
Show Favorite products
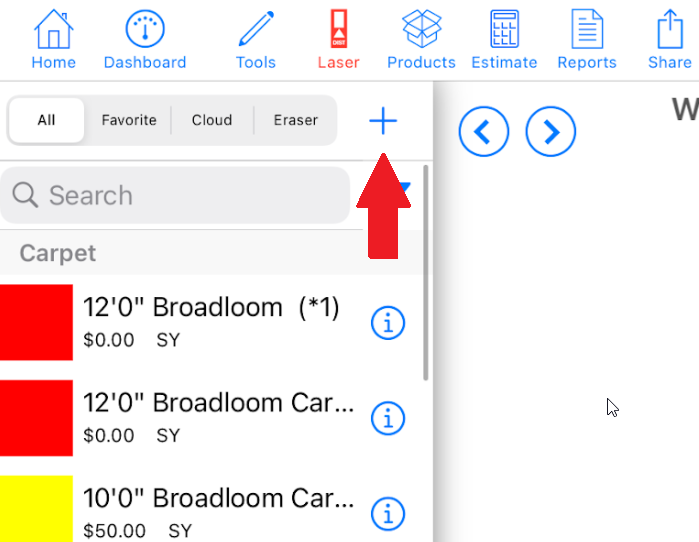pos(129,120)
